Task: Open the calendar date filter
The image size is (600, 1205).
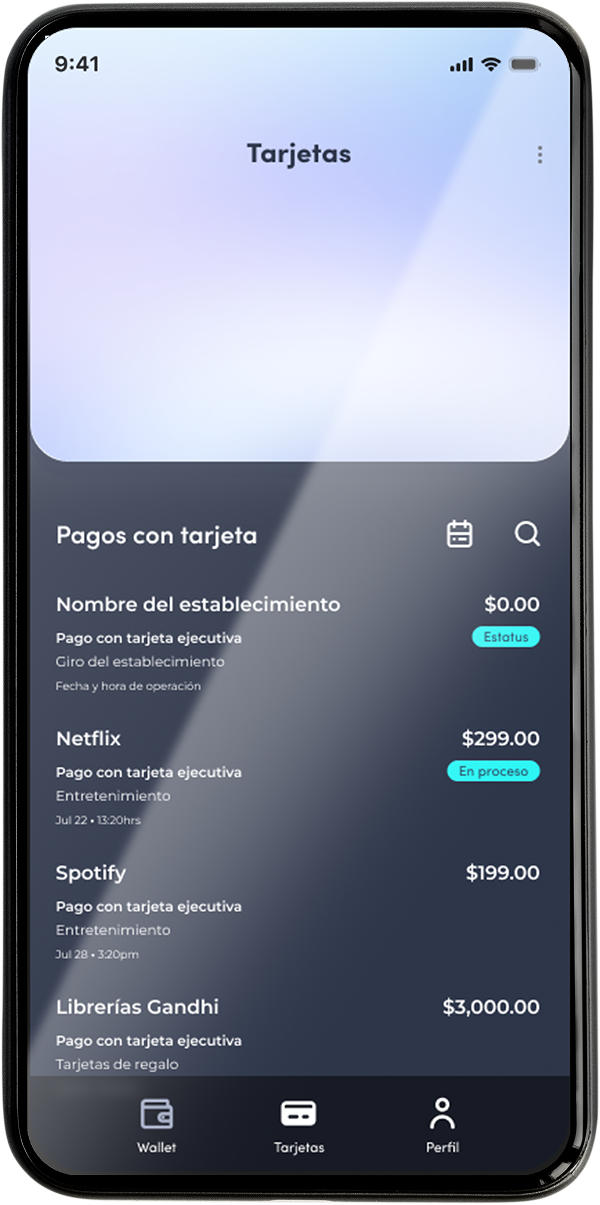Action: (x=459, y=534)
